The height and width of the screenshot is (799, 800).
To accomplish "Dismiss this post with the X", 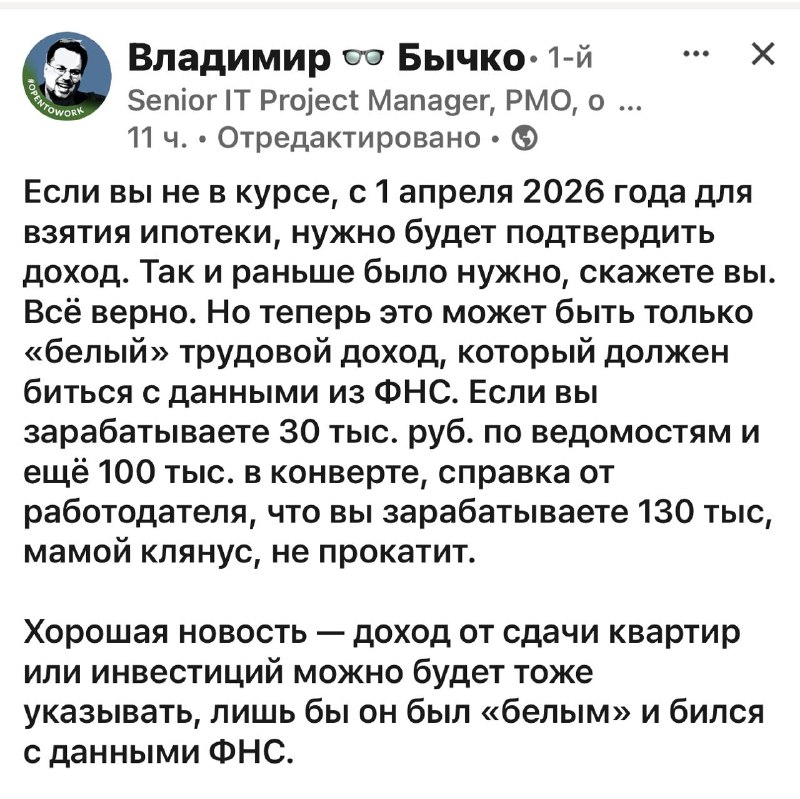I will pyautogui.click(x=762, y=55).
